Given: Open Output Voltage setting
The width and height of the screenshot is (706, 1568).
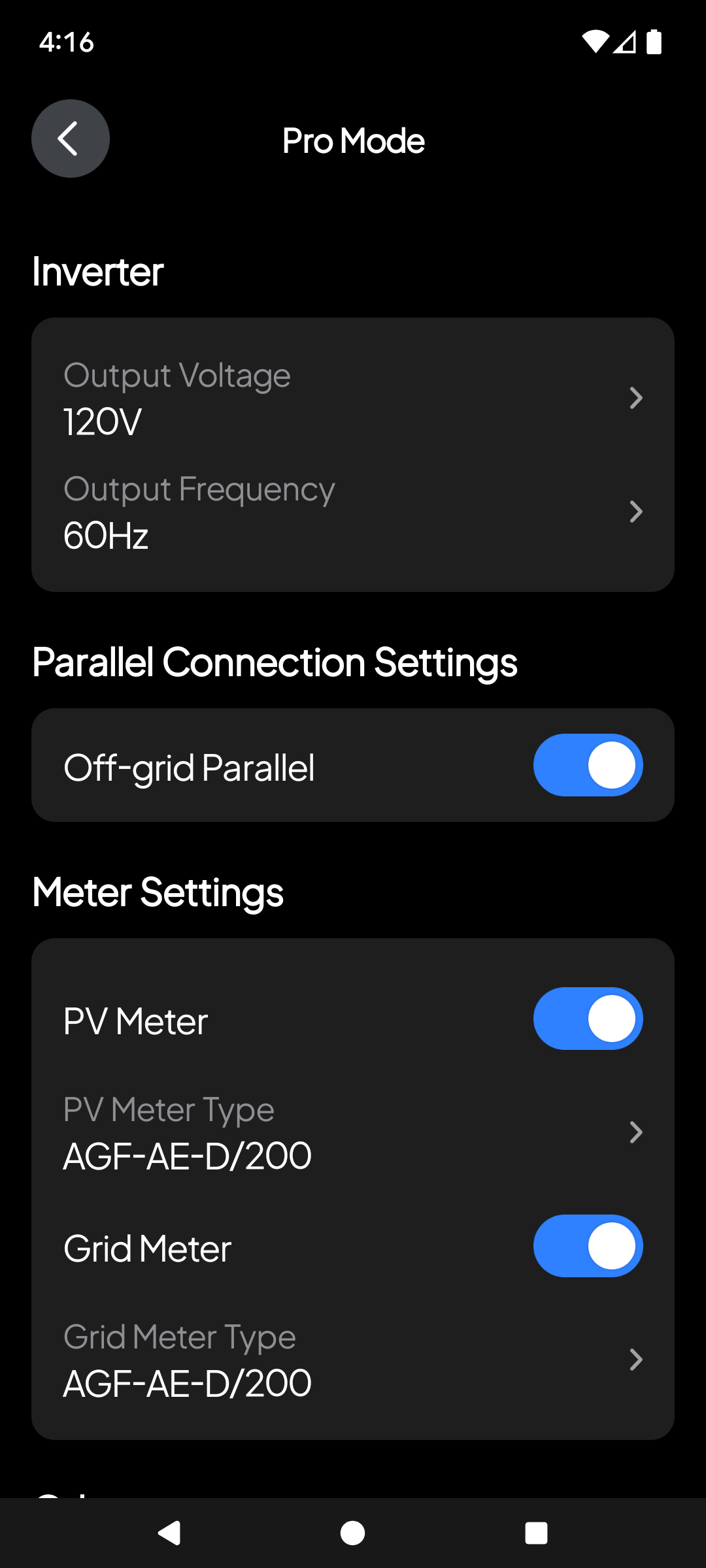Looking at the screenshot, I should tap(353, 398).
